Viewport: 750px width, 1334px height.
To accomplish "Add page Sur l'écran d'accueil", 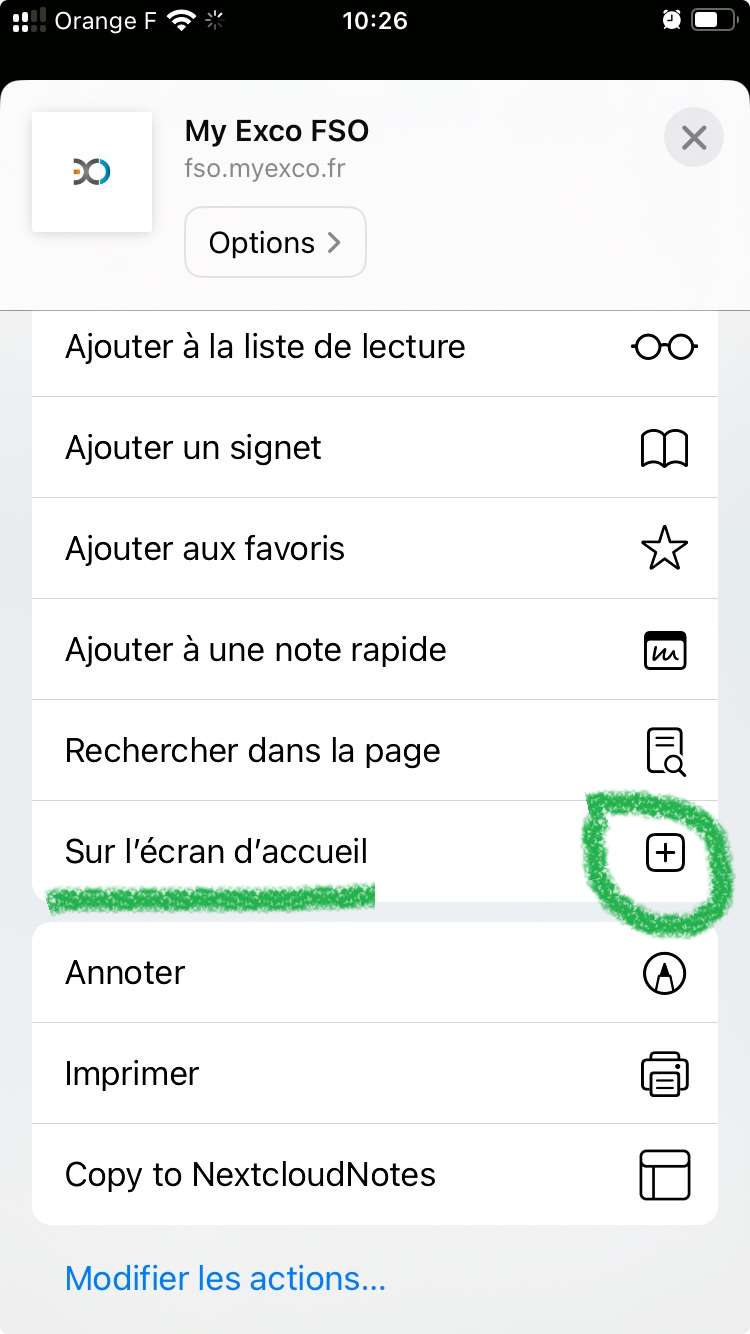I will pyautogui.click(x=375, y=851).
